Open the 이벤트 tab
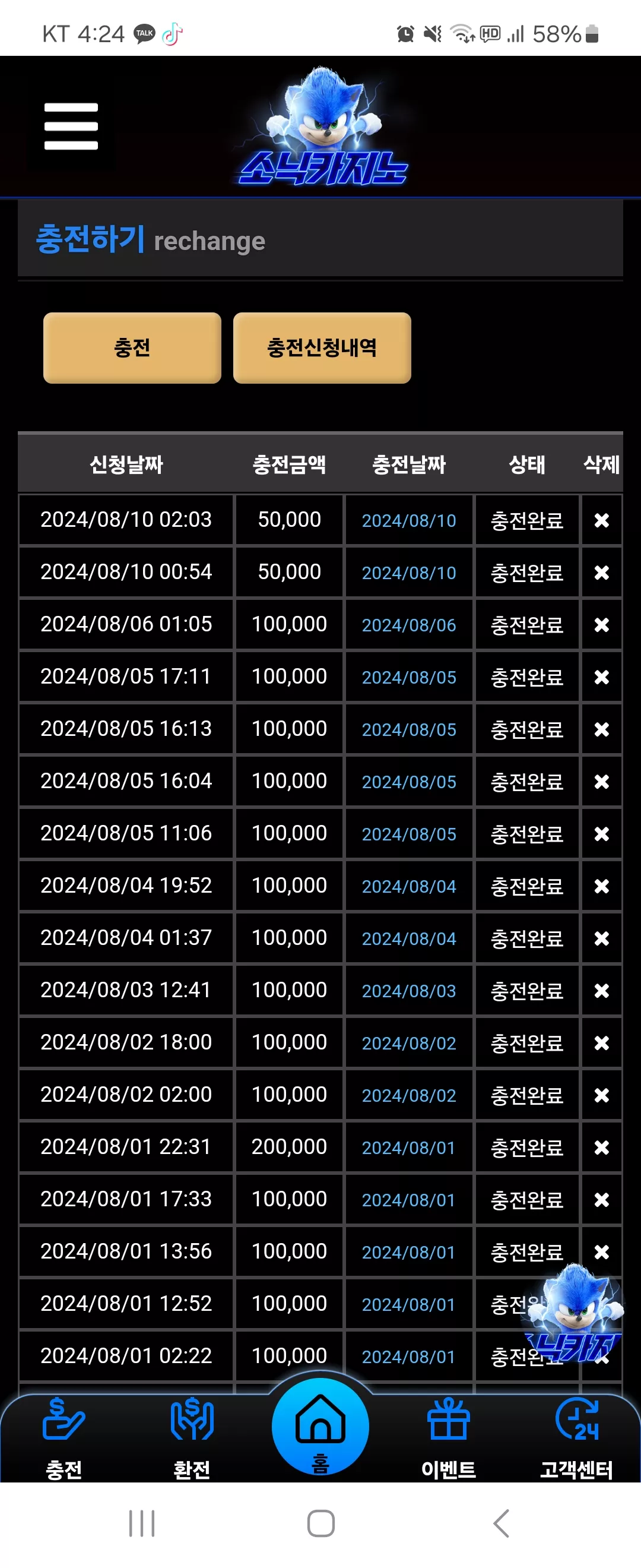 tap(449, 1439)
